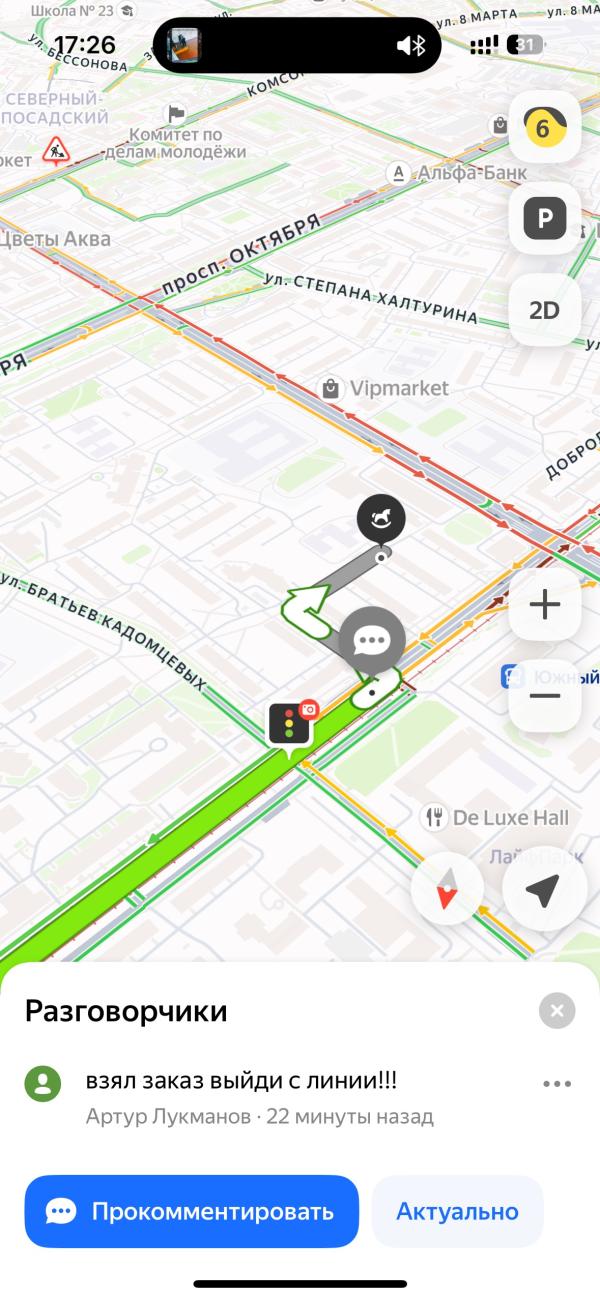Show parking layer on the map
Image resolution: width=600 pixels, height=1300 pixels.
point(544,218)
